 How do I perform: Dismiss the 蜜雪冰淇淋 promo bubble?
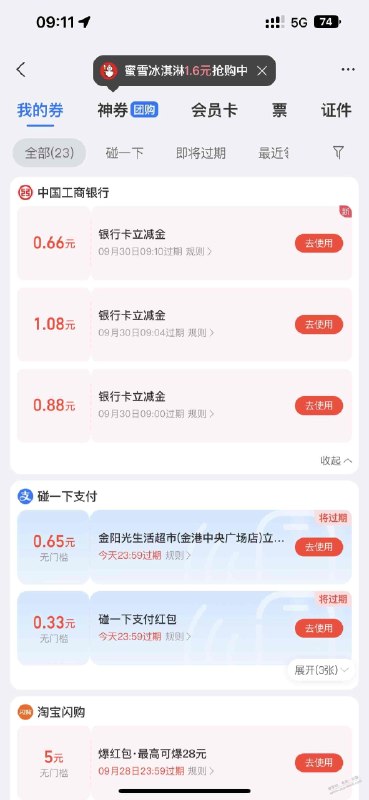click(x=262, y=71)
